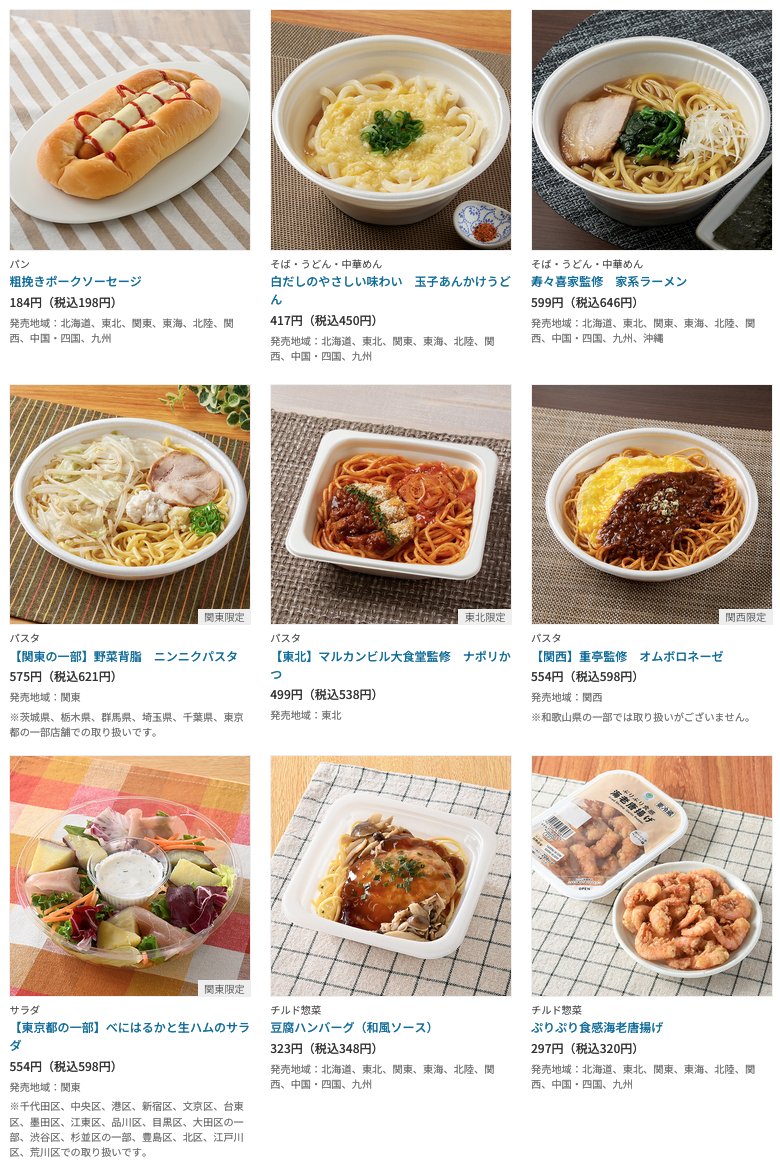Screen dimensions: 780x1164
Task: Tap the fried shrimp karaage photo
Action: (x=651, y=876)
